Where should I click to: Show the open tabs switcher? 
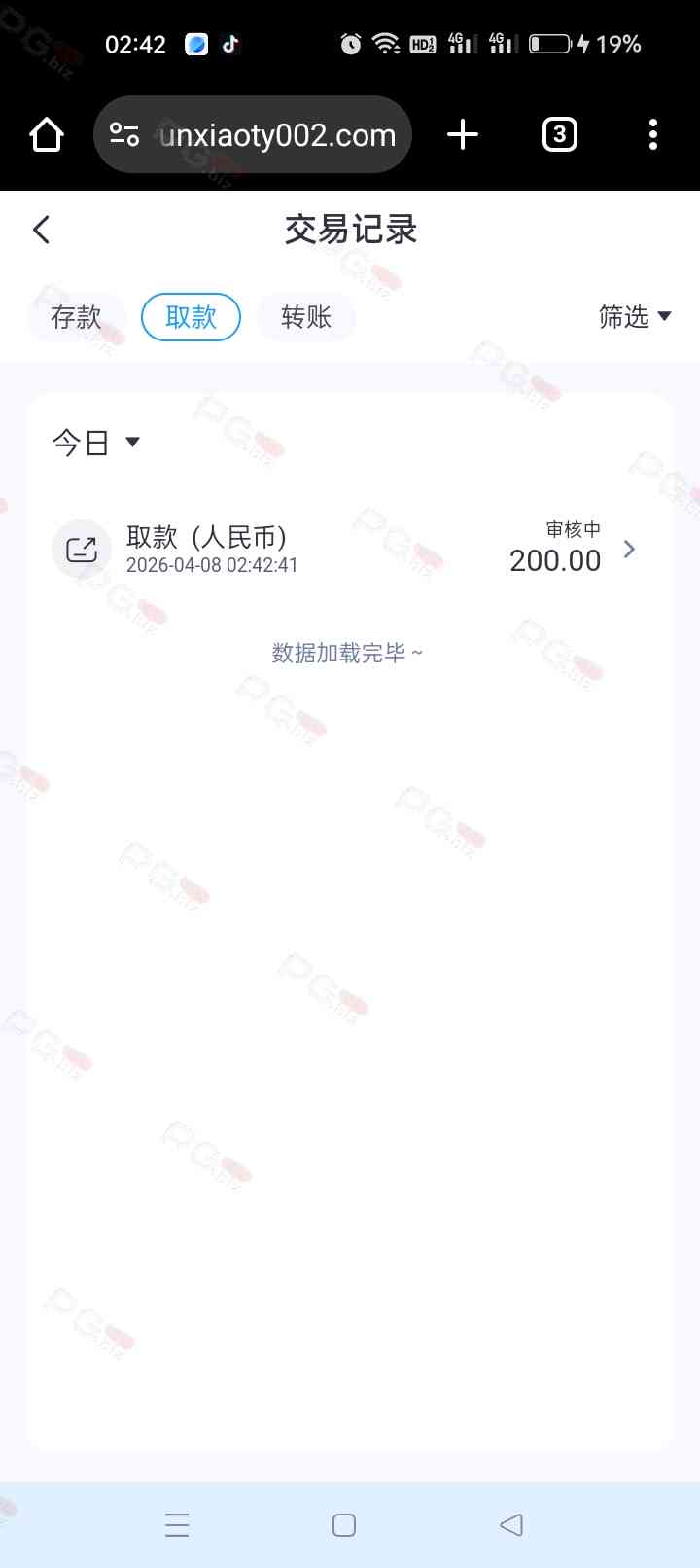point(559,134)
